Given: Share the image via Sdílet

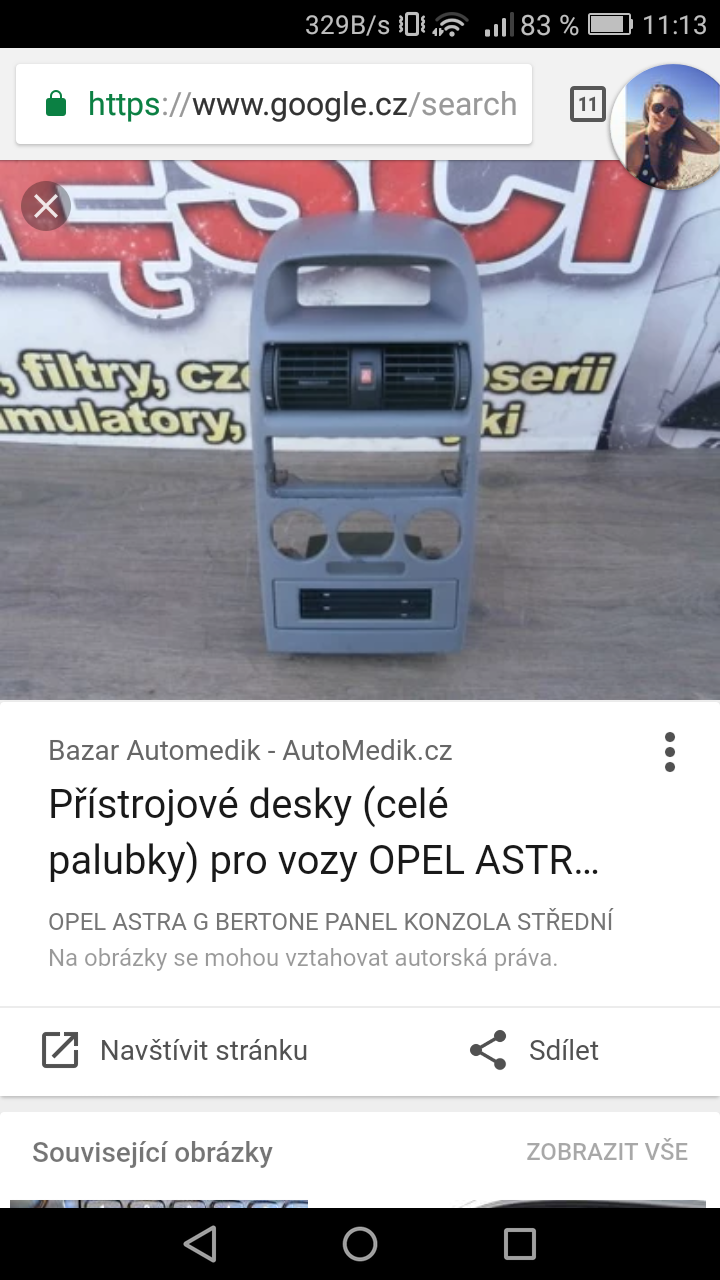Looking at the screenshot, I should click(x=535, y=1050).
